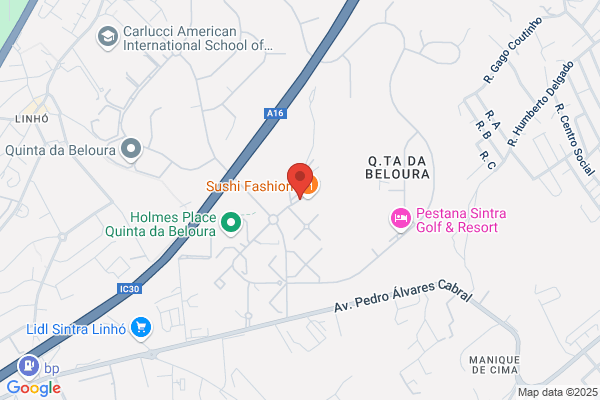Open Carlucci American International School marker
The width and height of the screenshot is (600, 400).
pos(108,38)
